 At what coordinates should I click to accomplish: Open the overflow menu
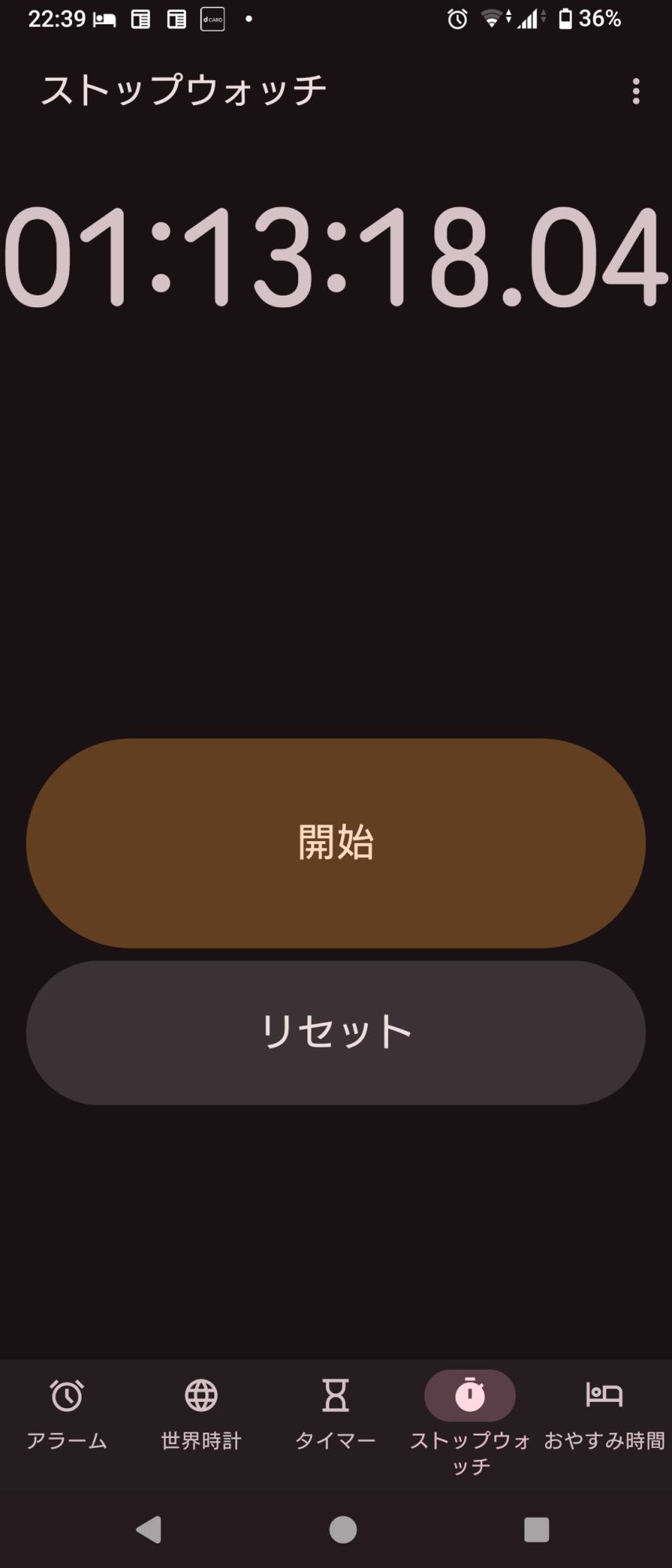coord(635,91)
